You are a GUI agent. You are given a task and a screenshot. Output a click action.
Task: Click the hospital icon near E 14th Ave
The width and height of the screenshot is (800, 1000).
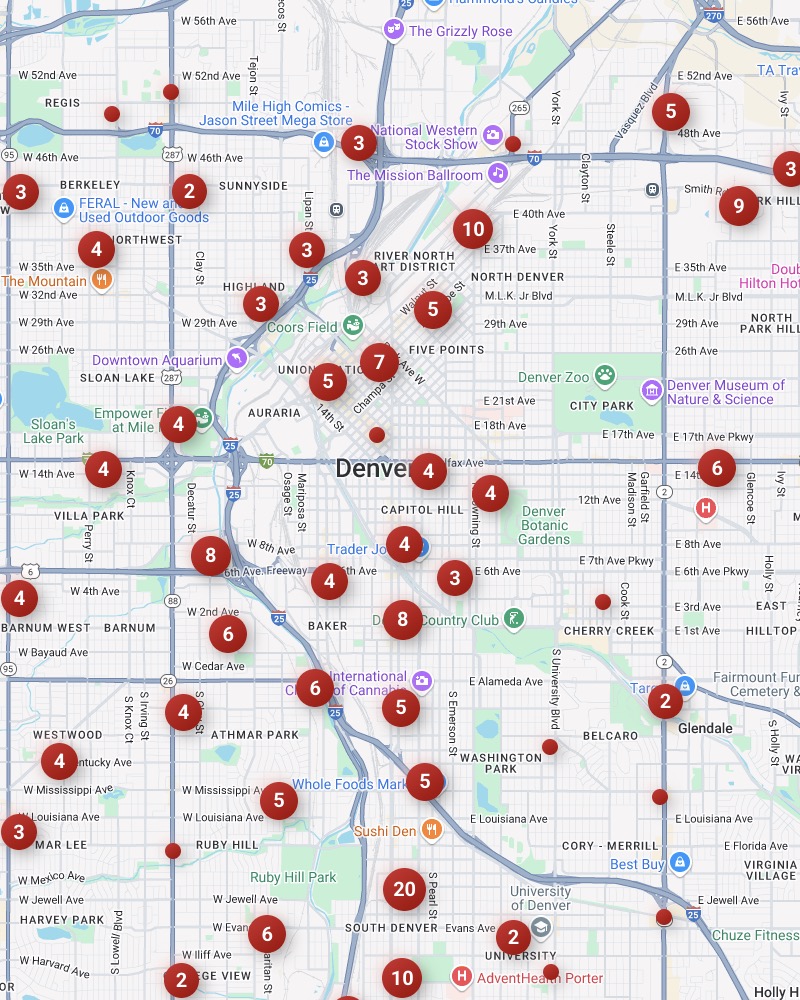pos(707,510)
